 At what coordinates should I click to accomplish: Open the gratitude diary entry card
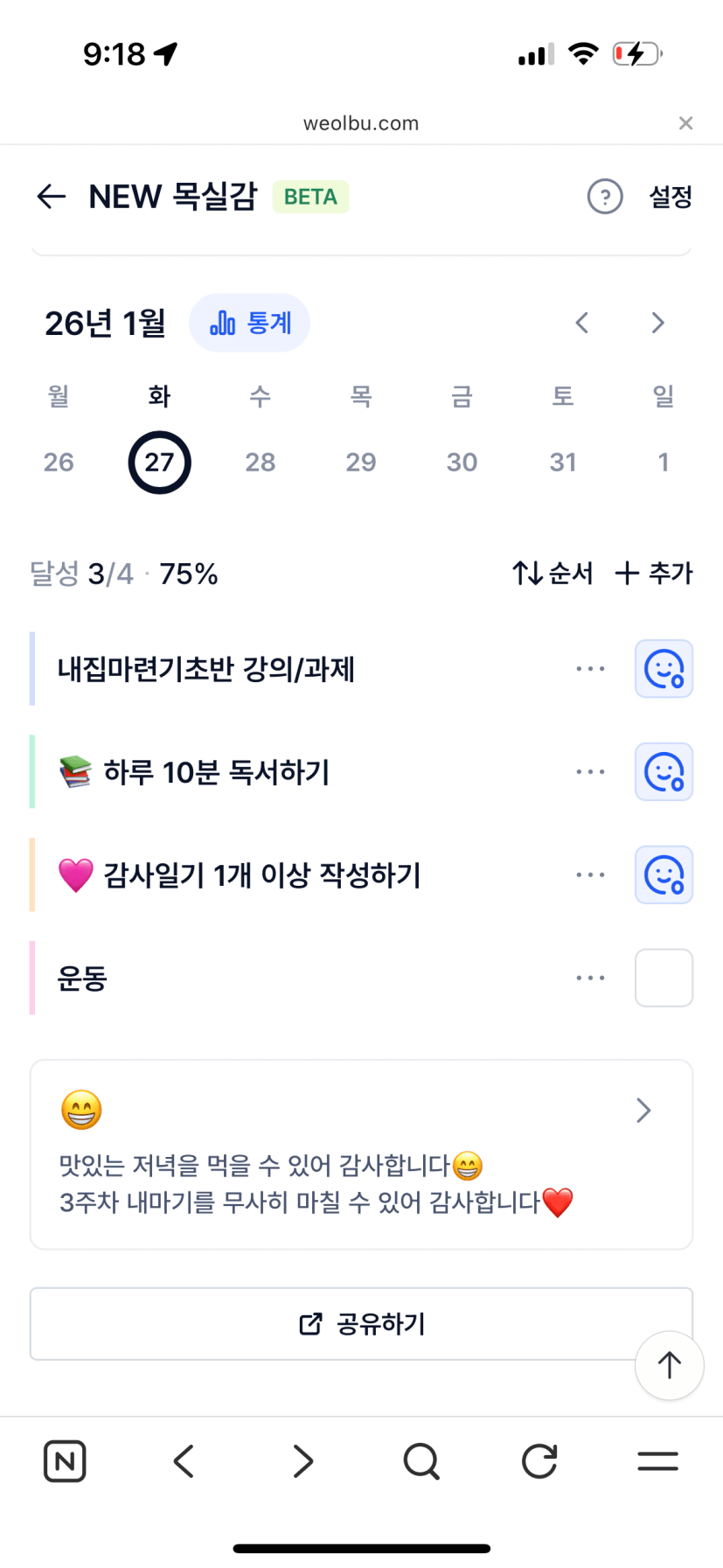coord(361,1154)
